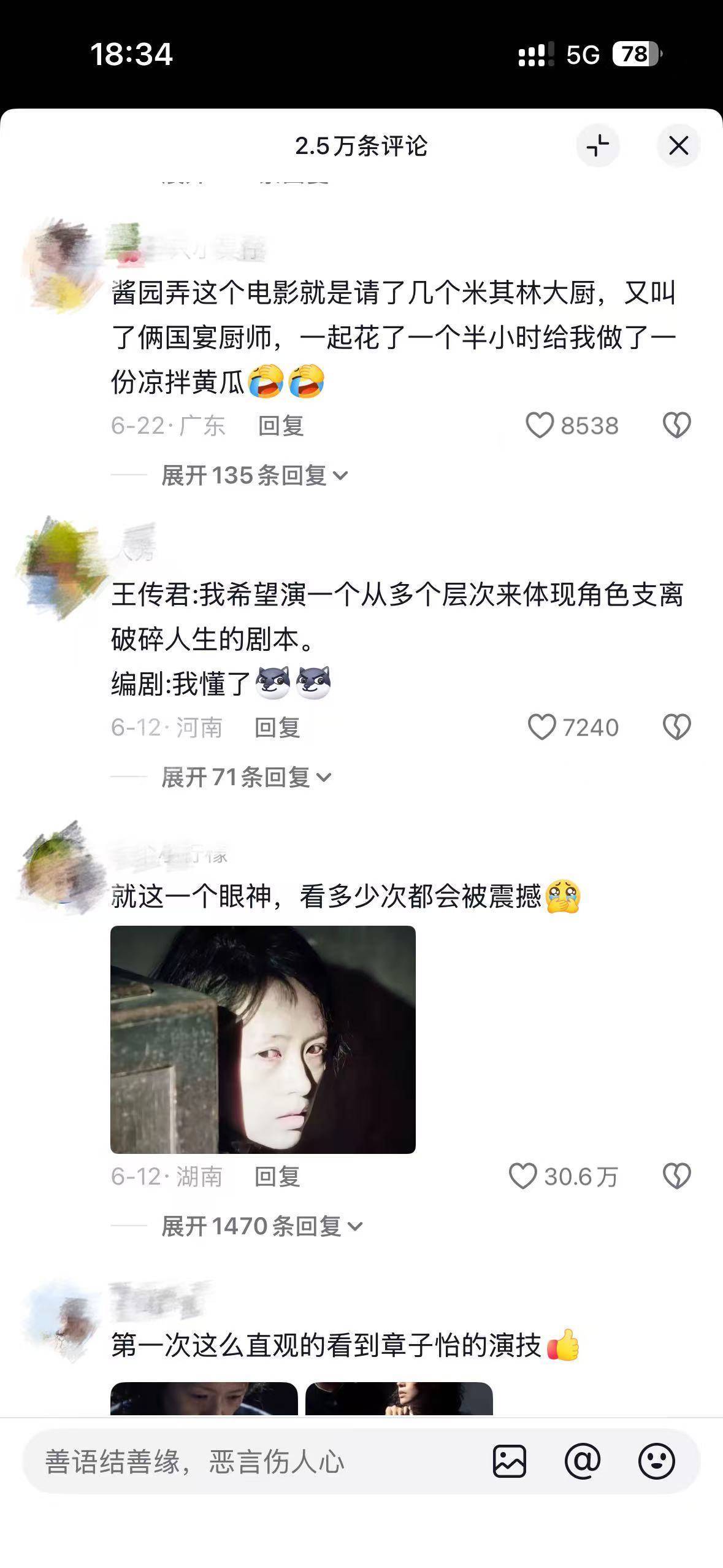Dislike the comment from 湖南

677,1176
